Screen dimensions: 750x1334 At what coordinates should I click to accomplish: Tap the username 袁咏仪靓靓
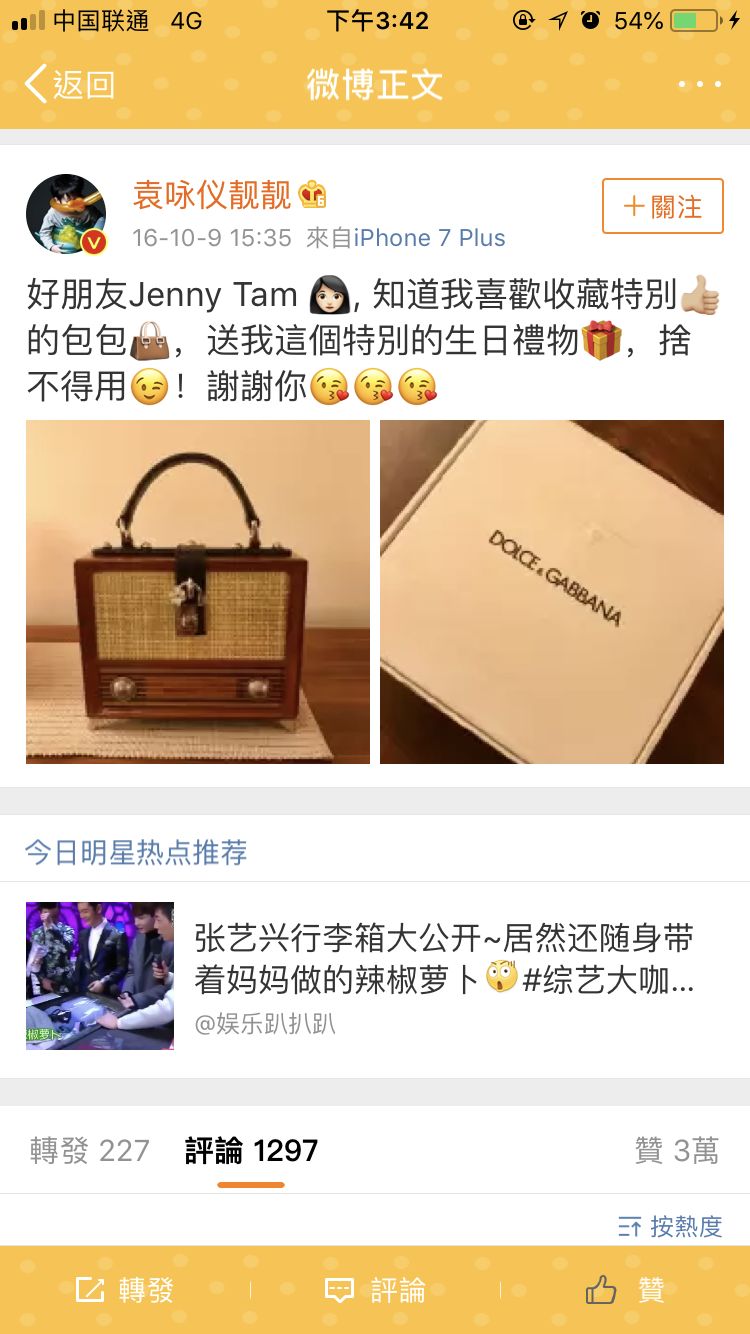[212, 195]
